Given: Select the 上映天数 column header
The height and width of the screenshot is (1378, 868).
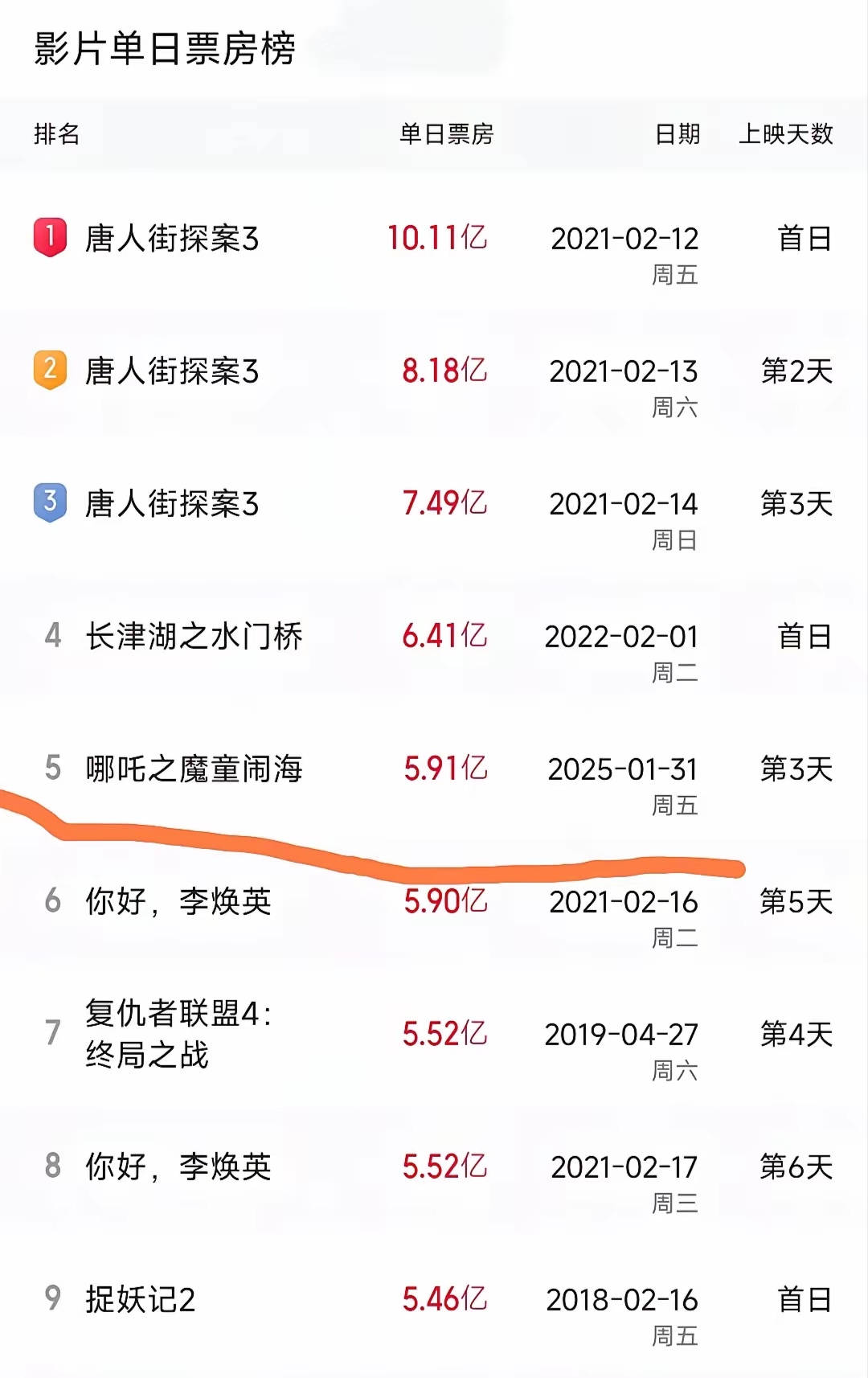Looking at the screenshot, I should 786,135.
